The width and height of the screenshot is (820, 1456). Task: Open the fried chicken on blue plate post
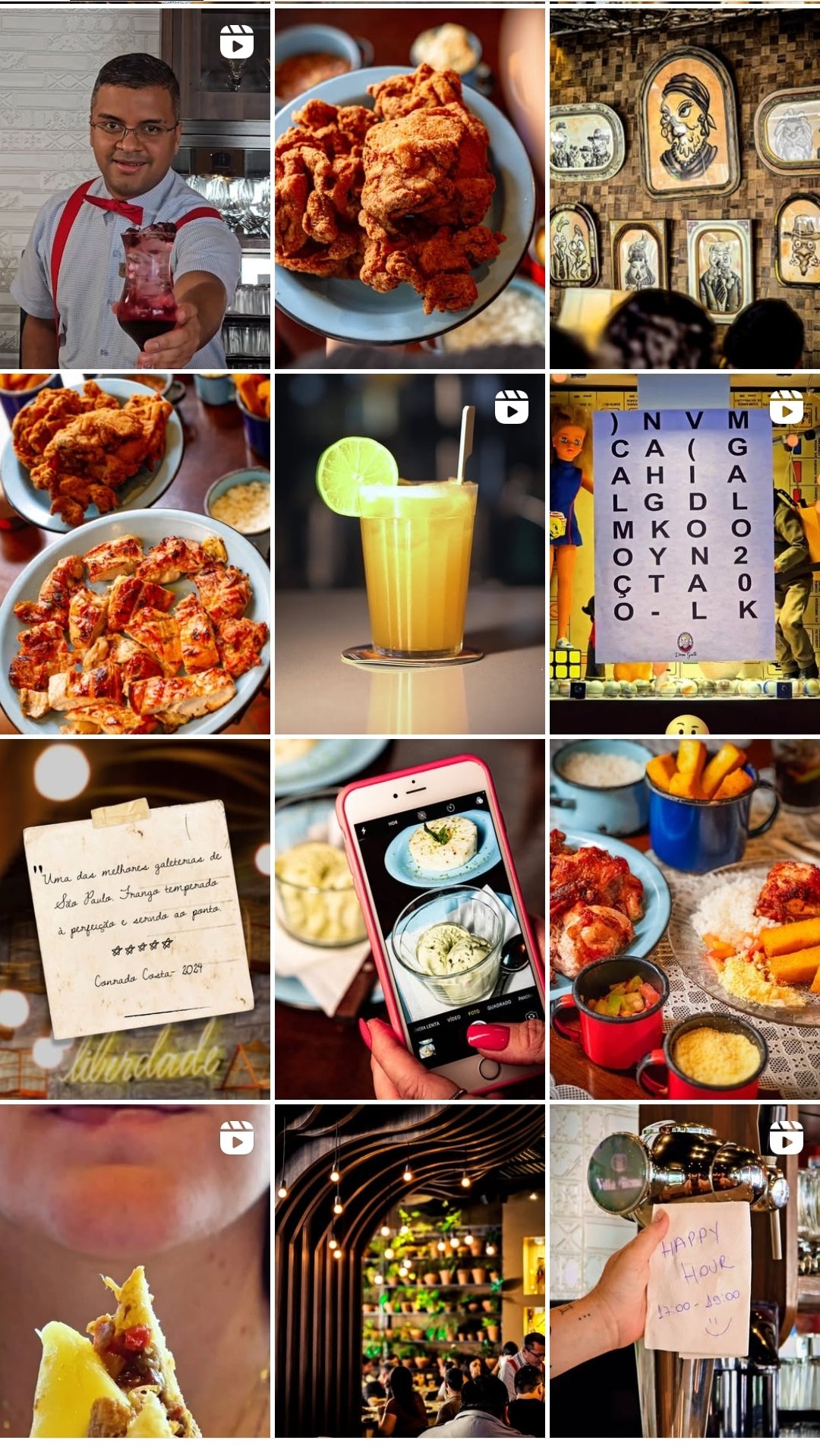coord(409,188)
